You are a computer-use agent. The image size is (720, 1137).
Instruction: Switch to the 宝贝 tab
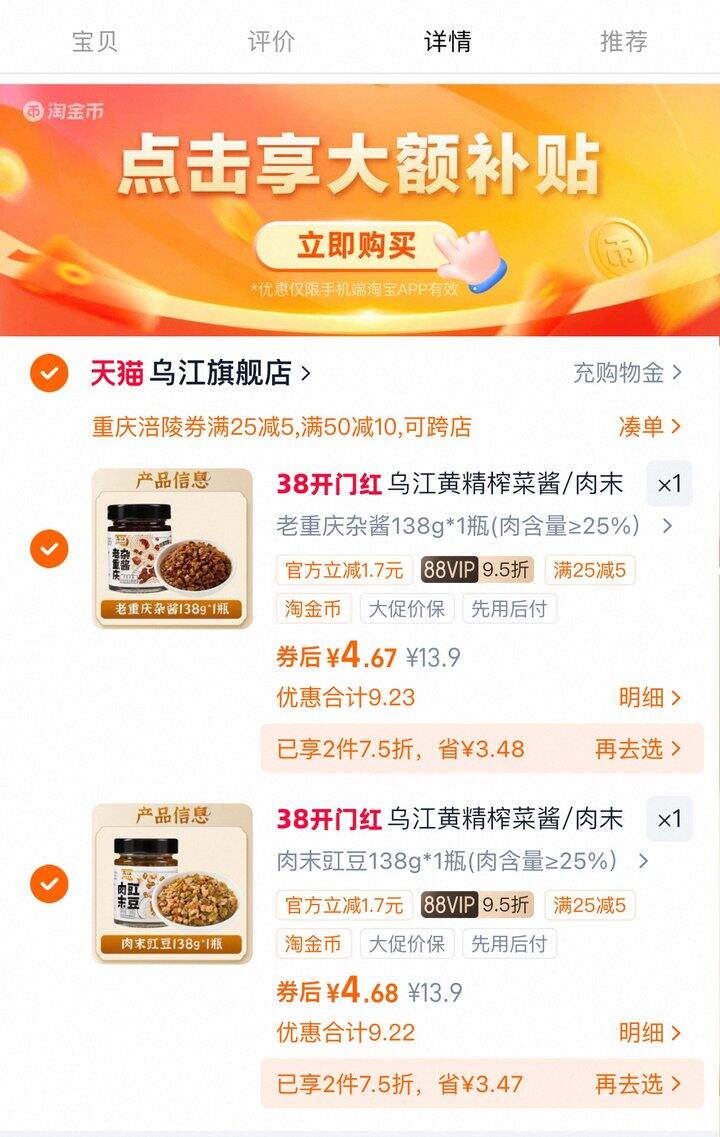click(95, 41)
